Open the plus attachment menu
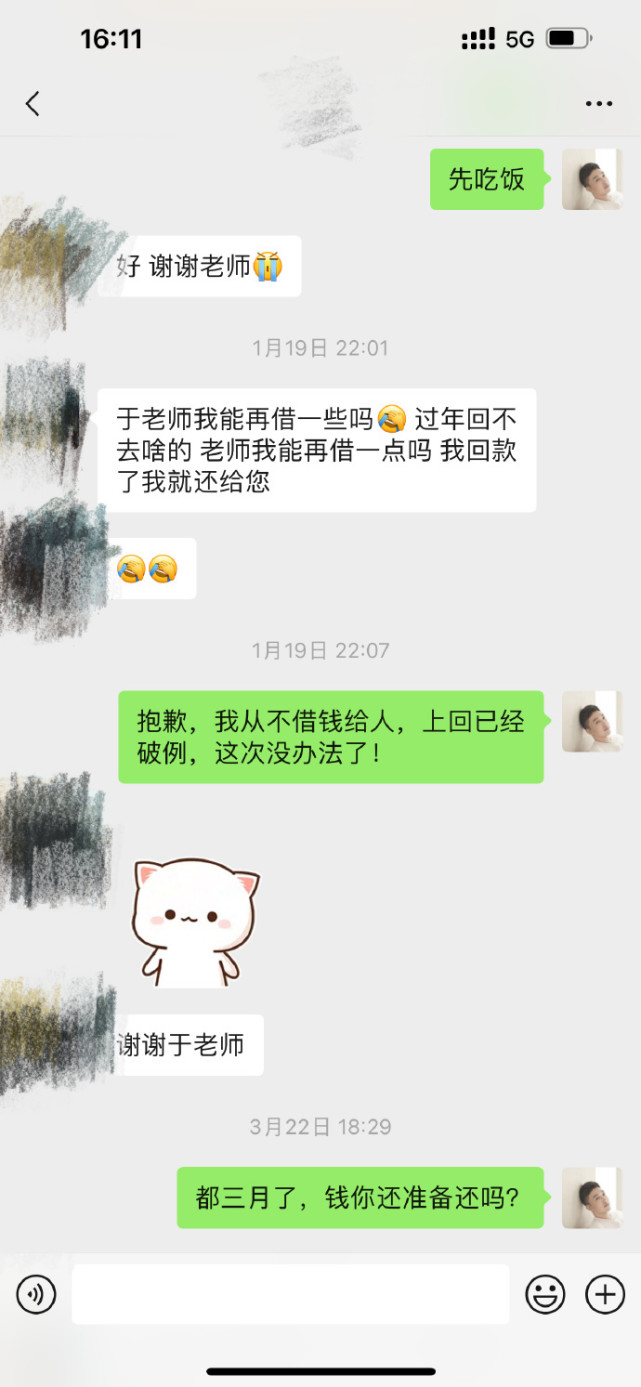Image resolution: width=641 pixels, height=1387 pixels. tap(604, 1295)
